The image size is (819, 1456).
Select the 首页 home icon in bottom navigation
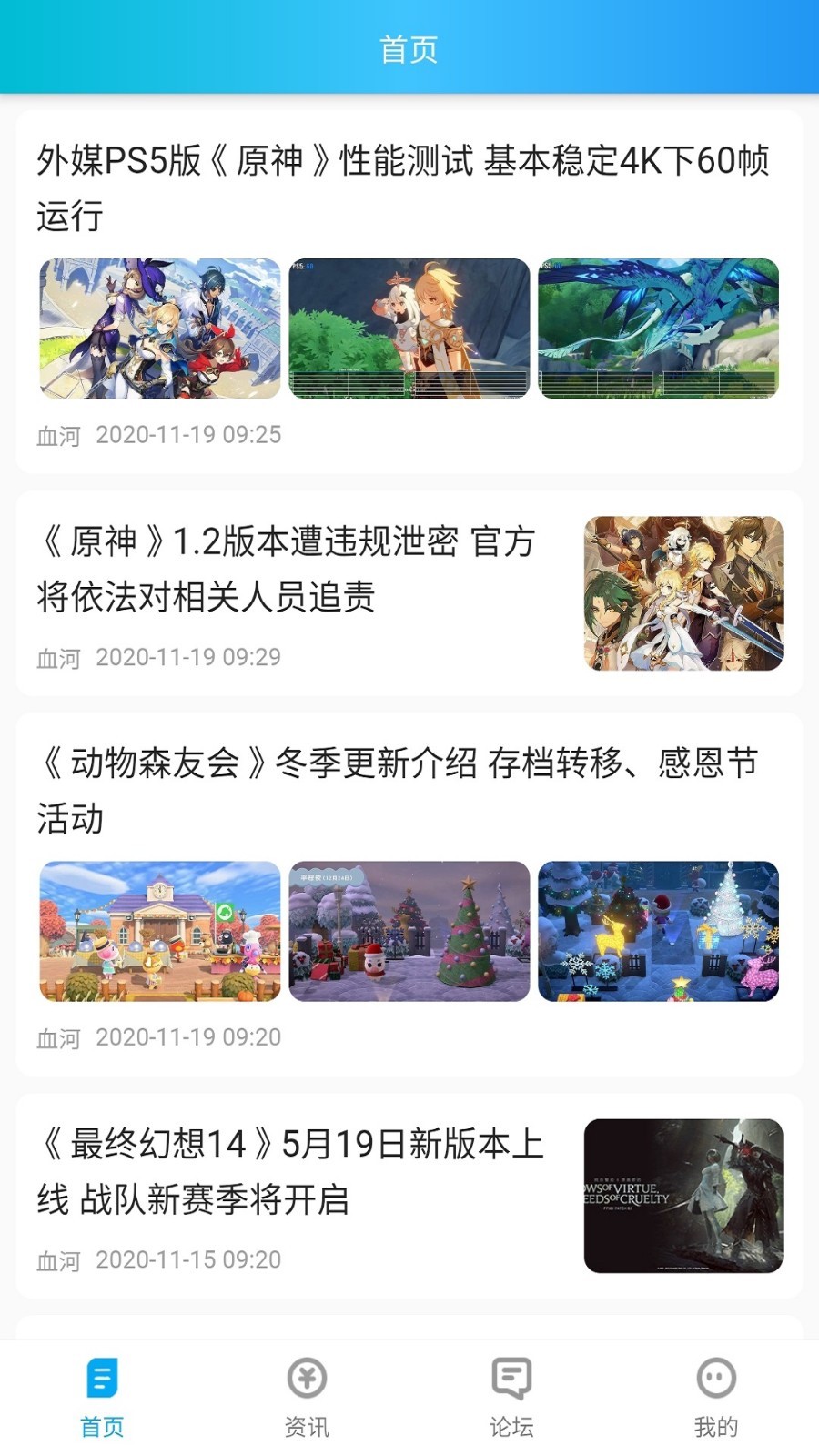click(103, 1379)
